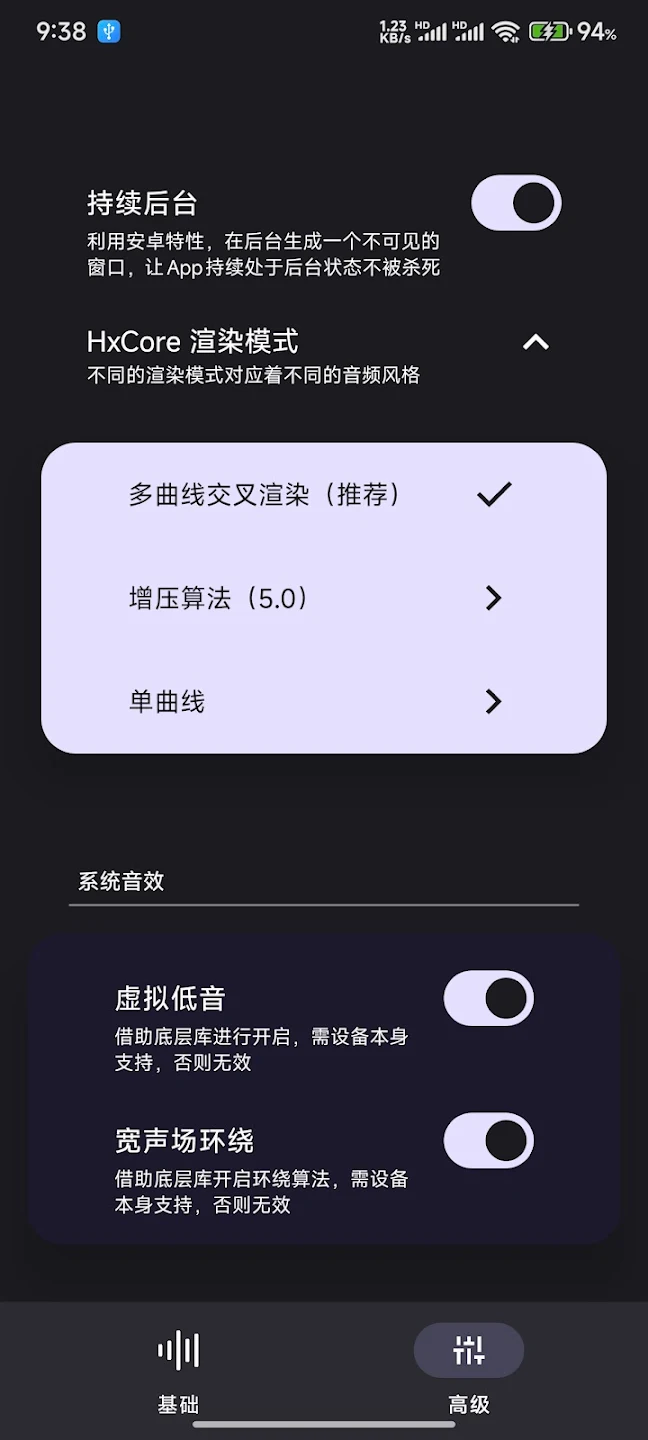The image size is (648, 1440).
Task: Toggle the 宽声场环绕 switch
Action: point(488,1141)
